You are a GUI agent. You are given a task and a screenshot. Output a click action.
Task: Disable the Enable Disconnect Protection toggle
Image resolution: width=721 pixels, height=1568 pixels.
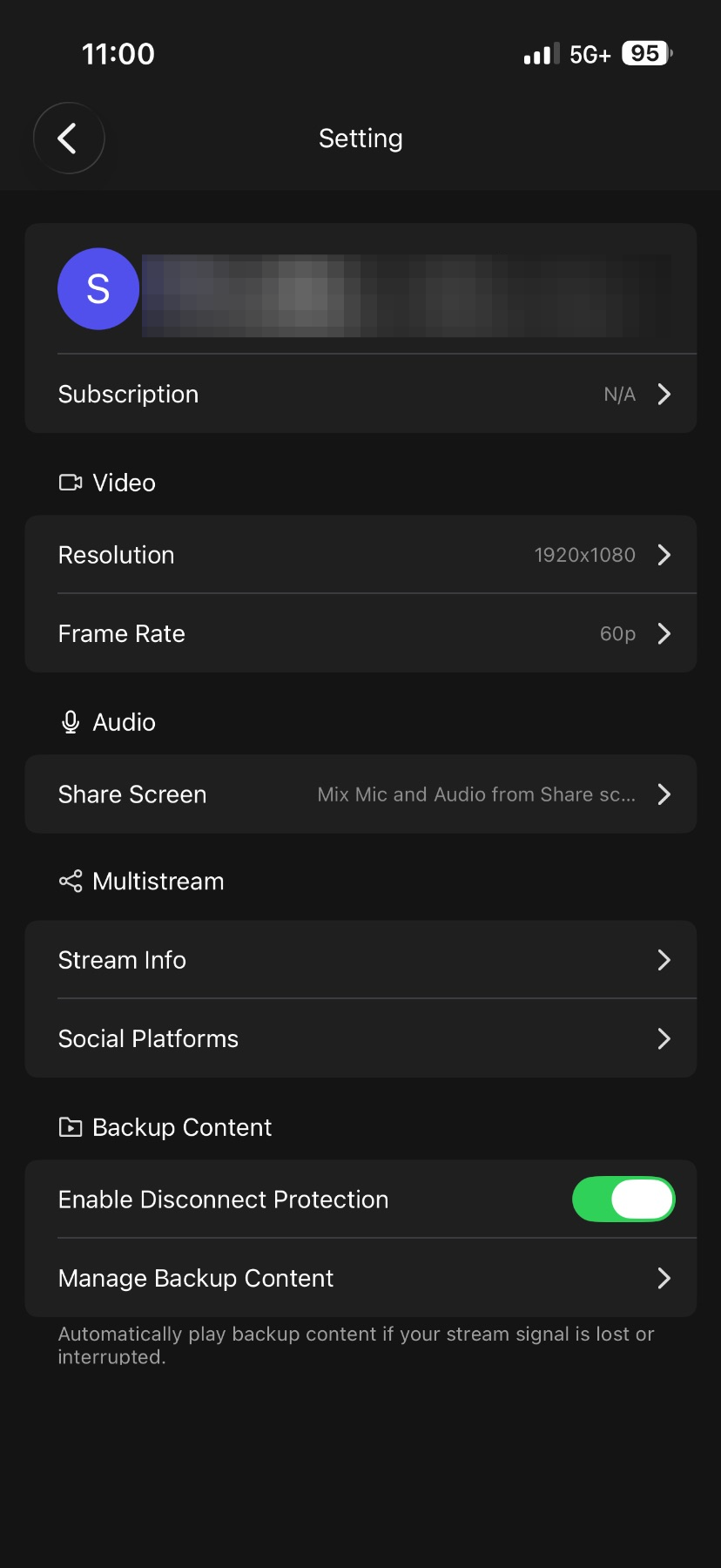pos(623,1200)
